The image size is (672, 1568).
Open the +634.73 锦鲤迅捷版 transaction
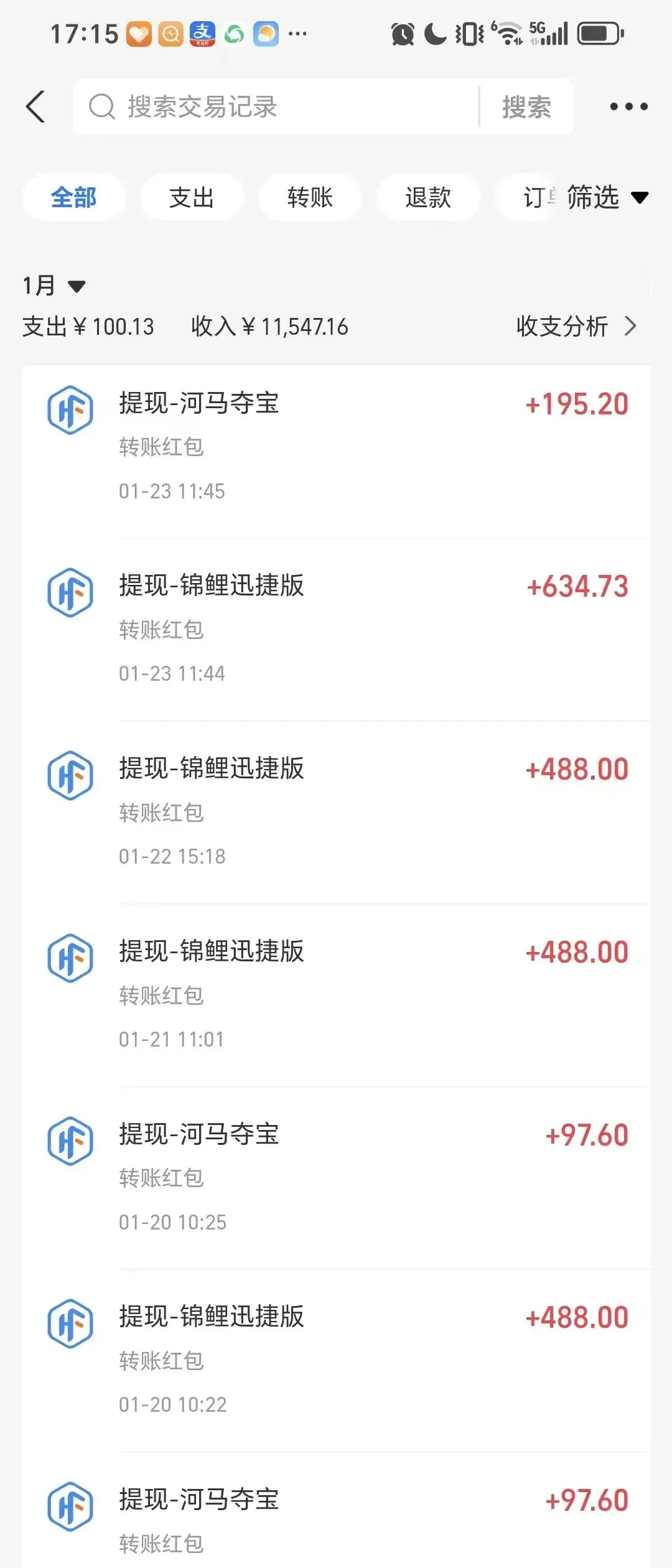[x=336, y=629]
